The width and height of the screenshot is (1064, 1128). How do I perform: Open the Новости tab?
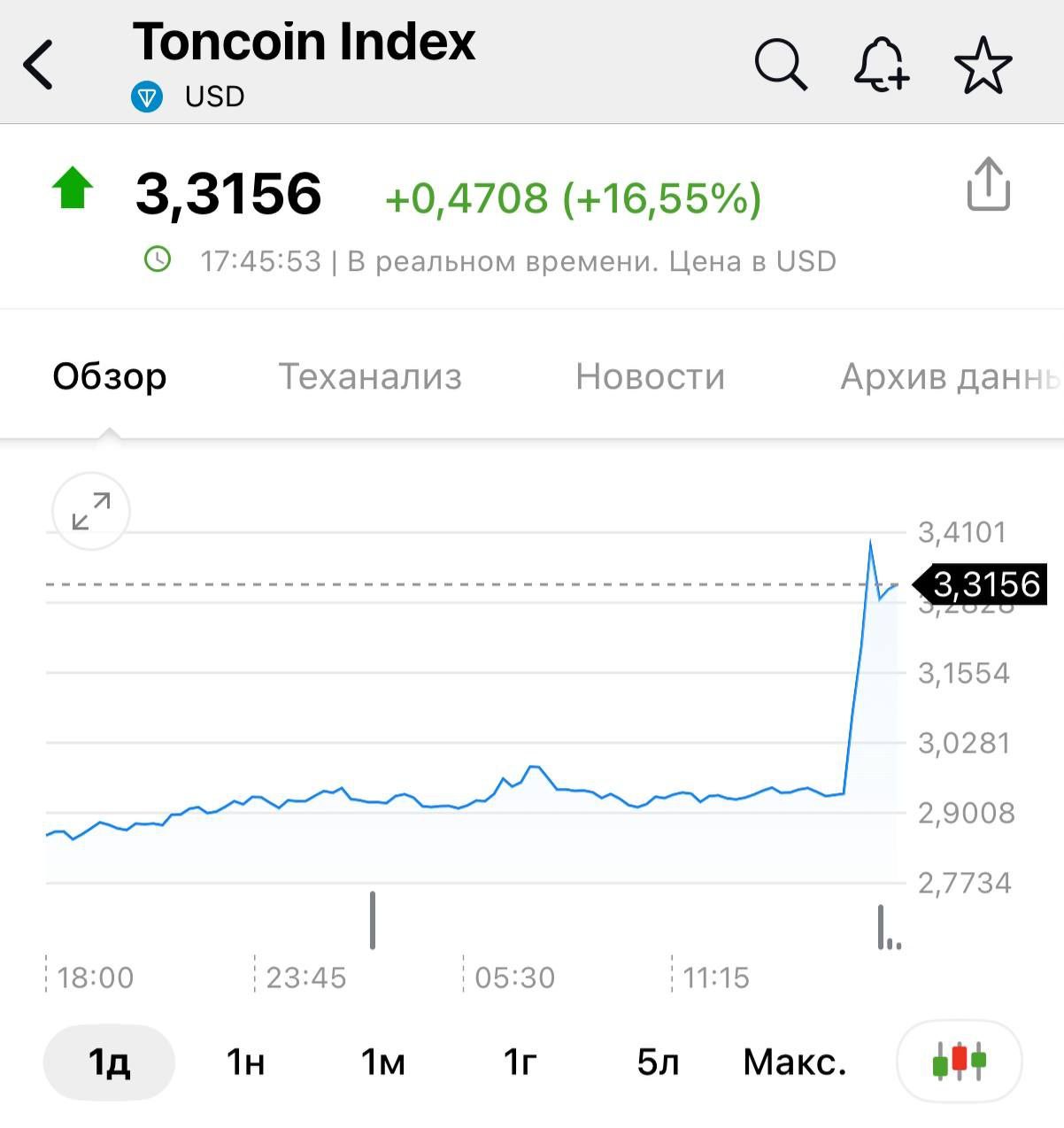[x=650, y=376]
